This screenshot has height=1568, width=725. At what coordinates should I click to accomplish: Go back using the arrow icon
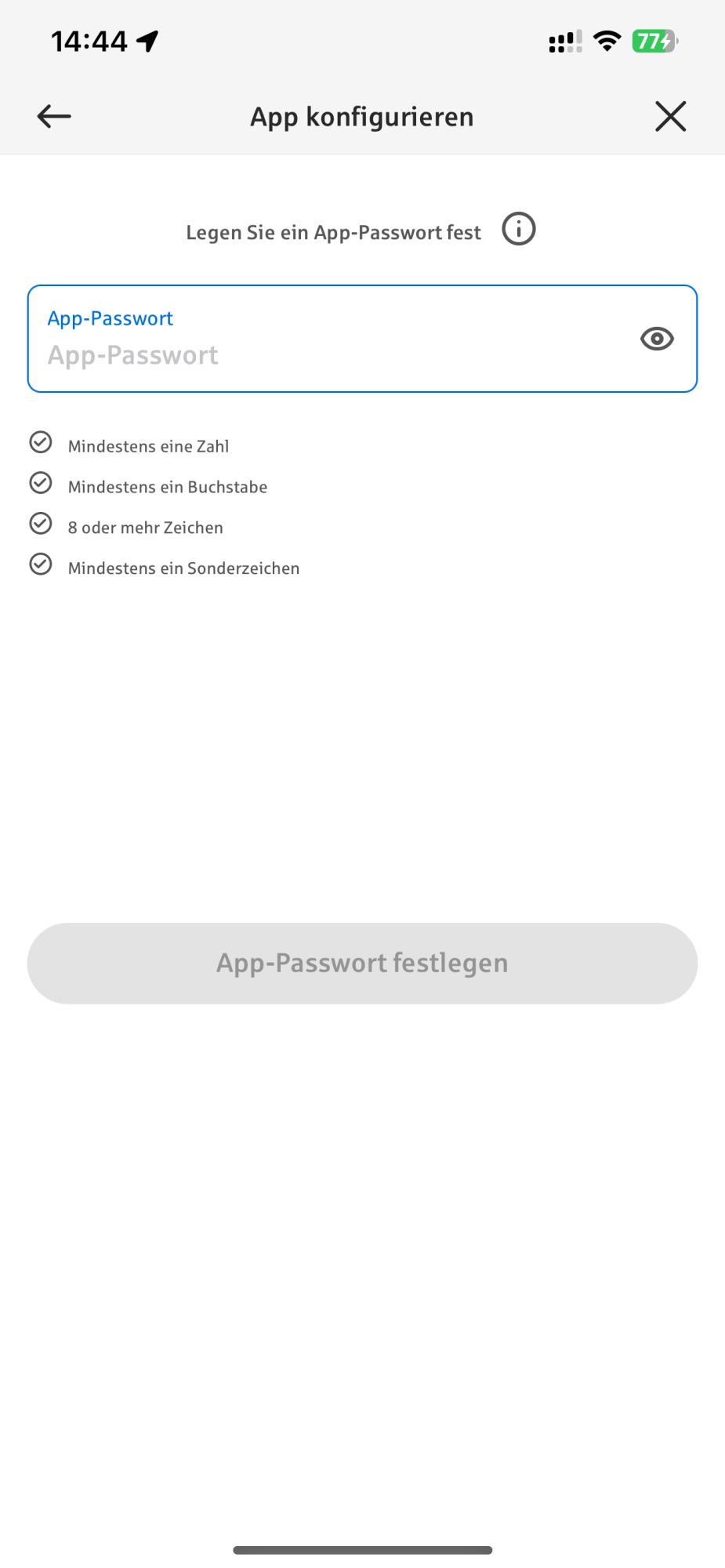click(x=54, y=117)
